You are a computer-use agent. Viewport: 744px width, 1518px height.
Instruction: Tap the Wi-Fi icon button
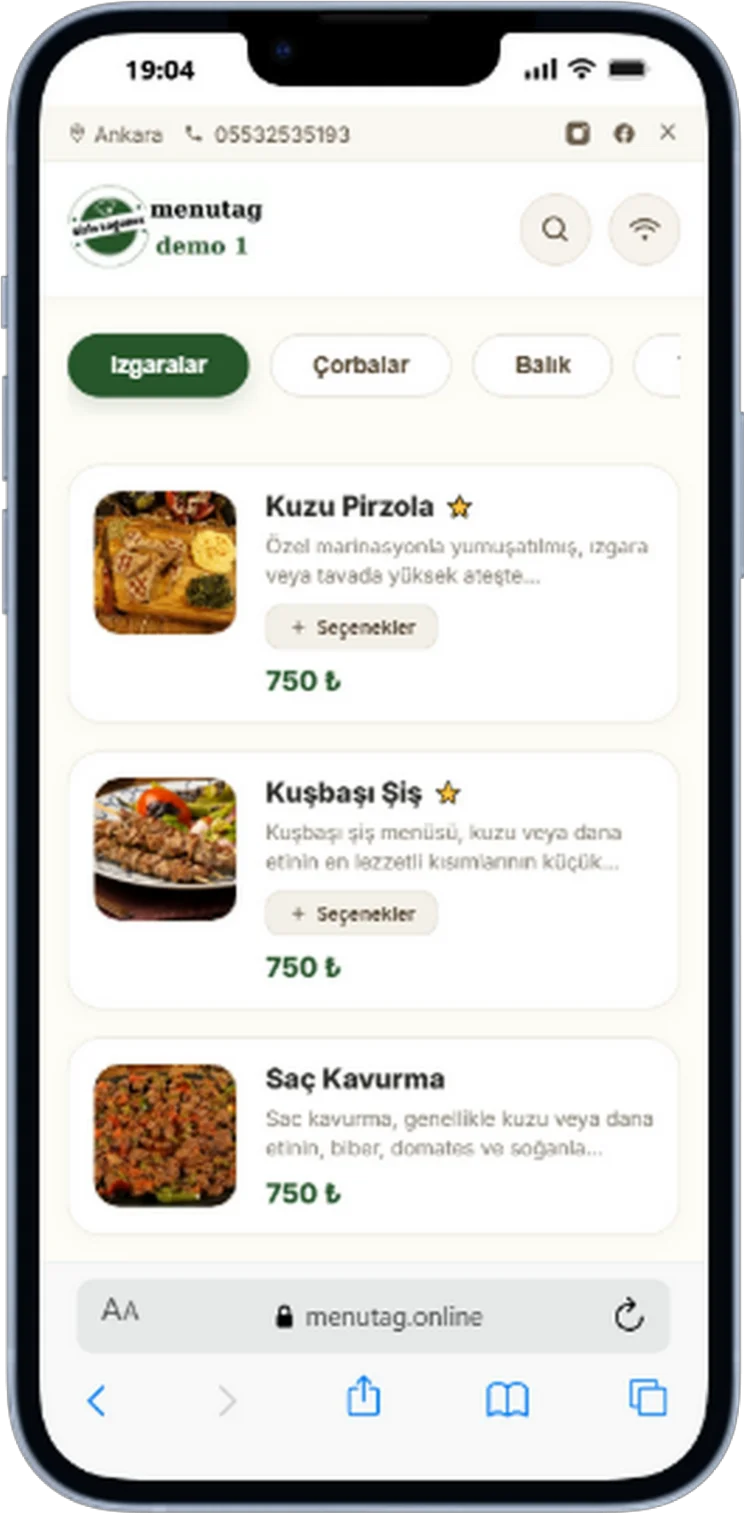coord(645,229)
